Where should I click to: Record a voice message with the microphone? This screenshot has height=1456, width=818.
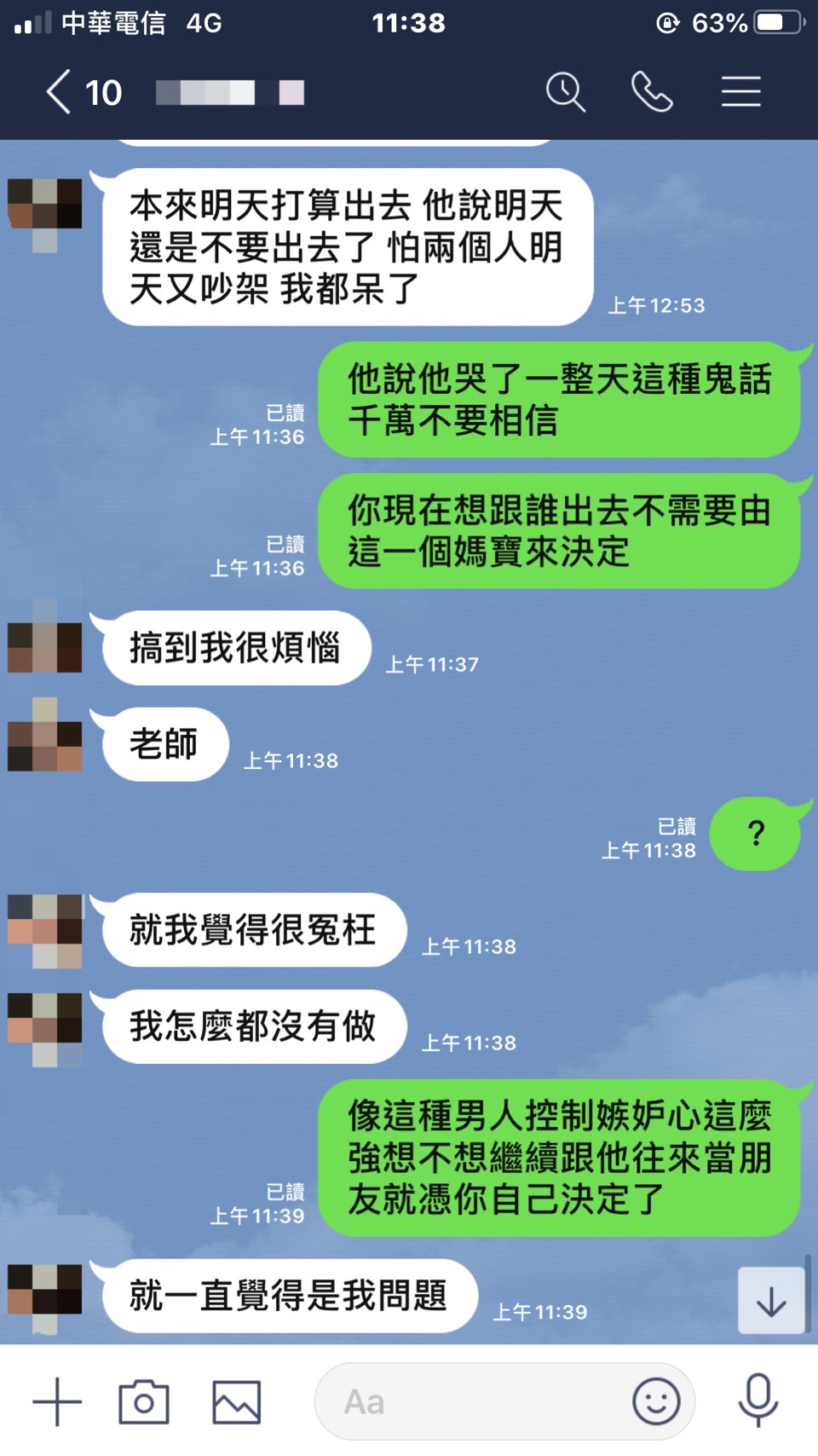point(758,1401)
